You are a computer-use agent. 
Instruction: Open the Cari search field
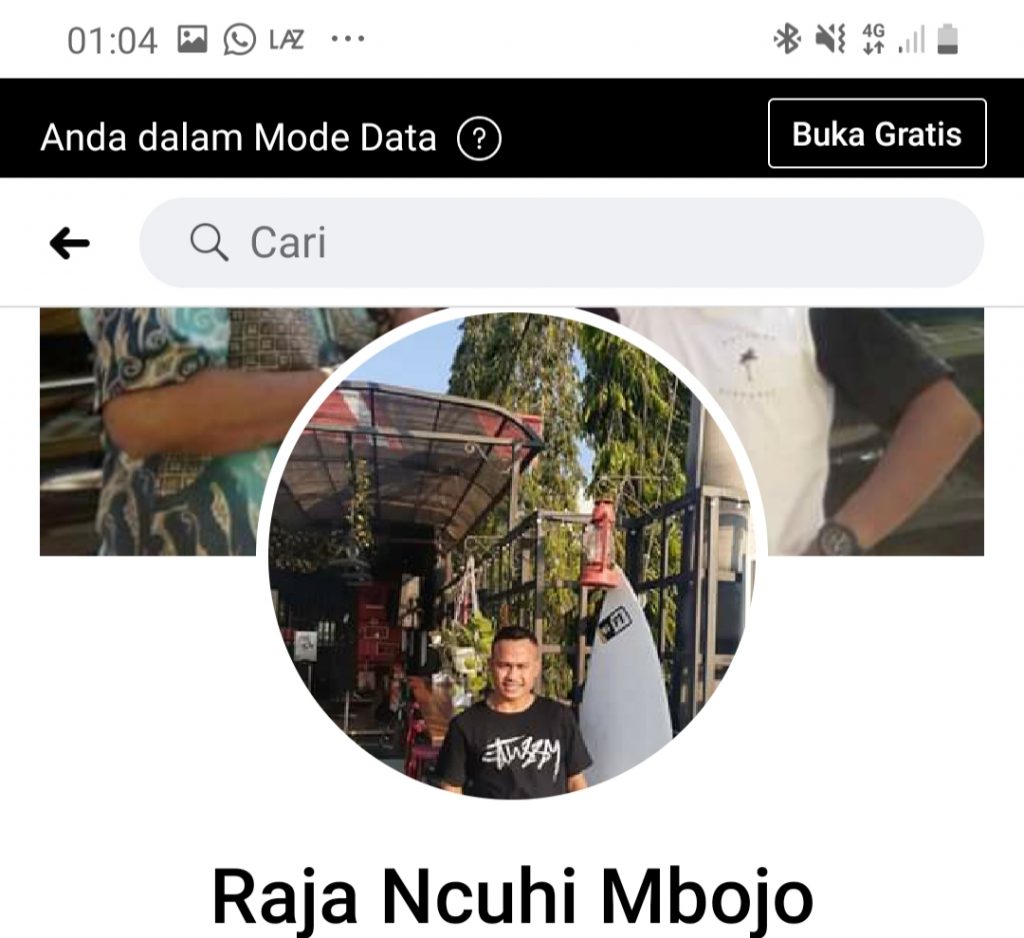(x=560, y=243)
